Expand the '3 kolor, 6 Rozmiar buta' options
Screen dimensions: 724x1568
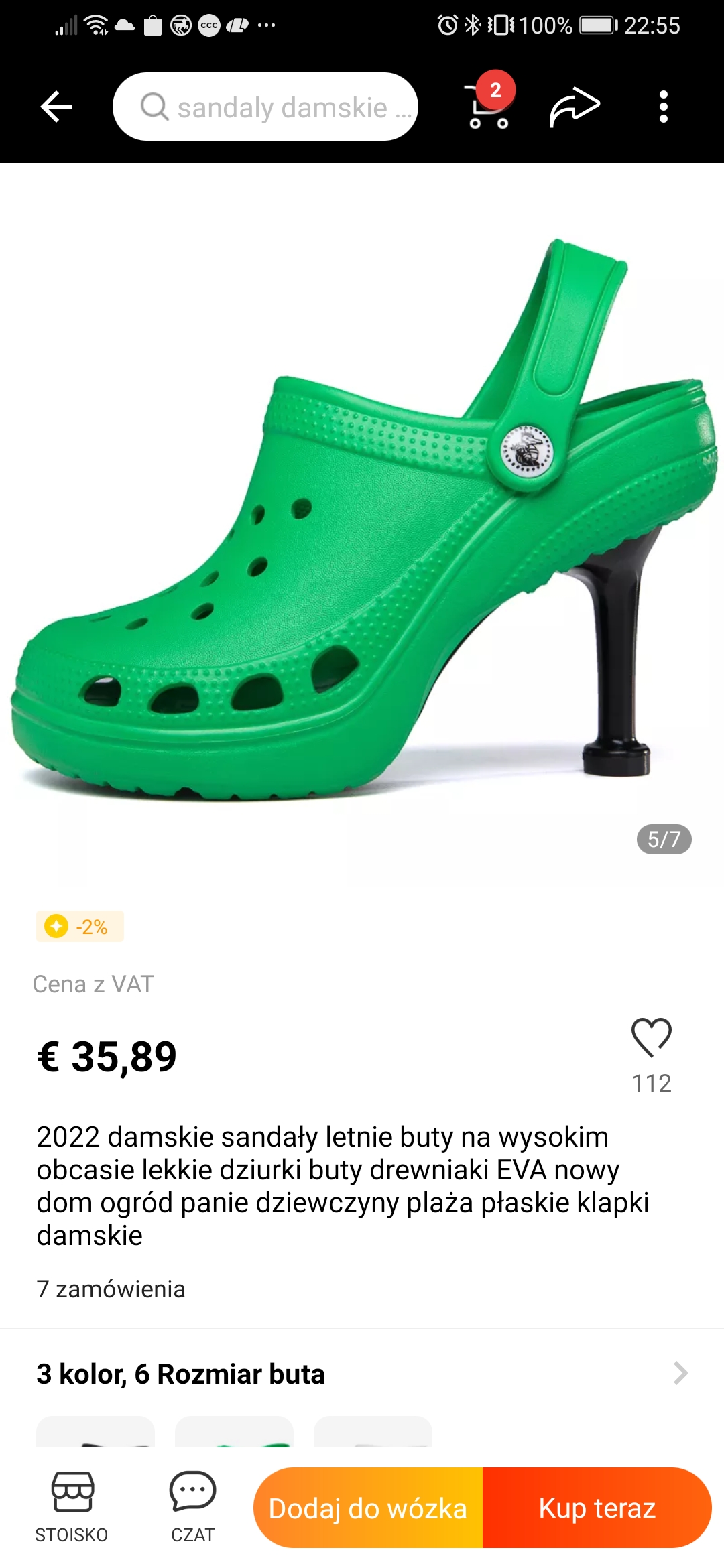[x=362, y=1374]
